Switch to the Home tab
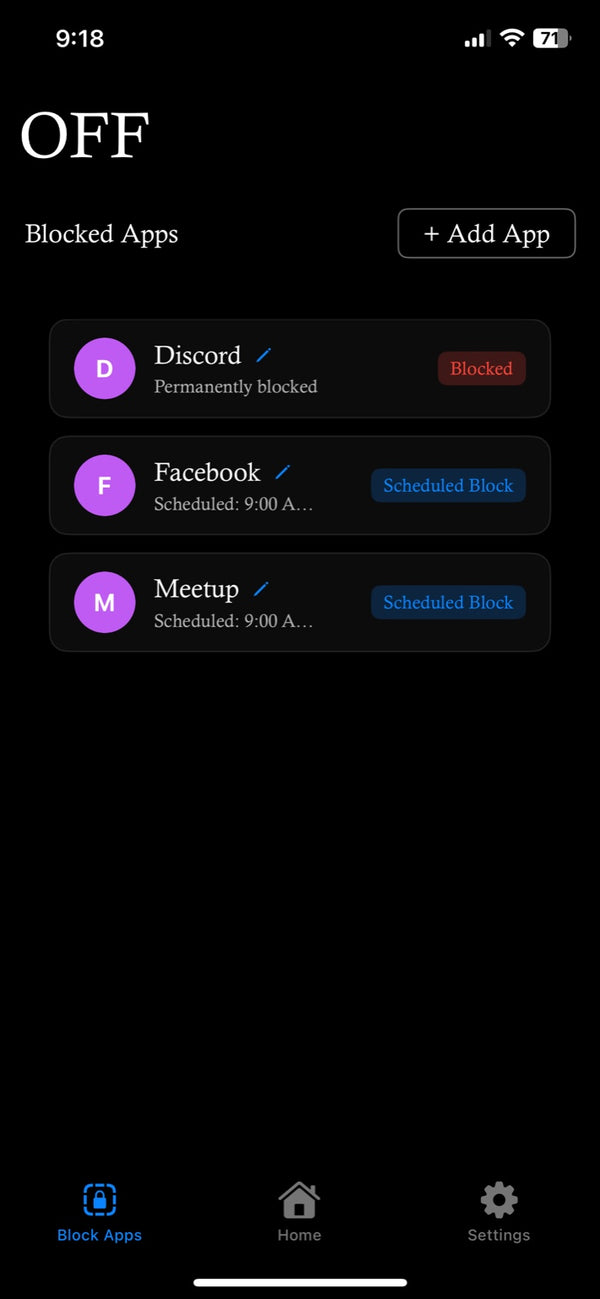This screenshot has width=600, height=1299. click(299, 1211)
